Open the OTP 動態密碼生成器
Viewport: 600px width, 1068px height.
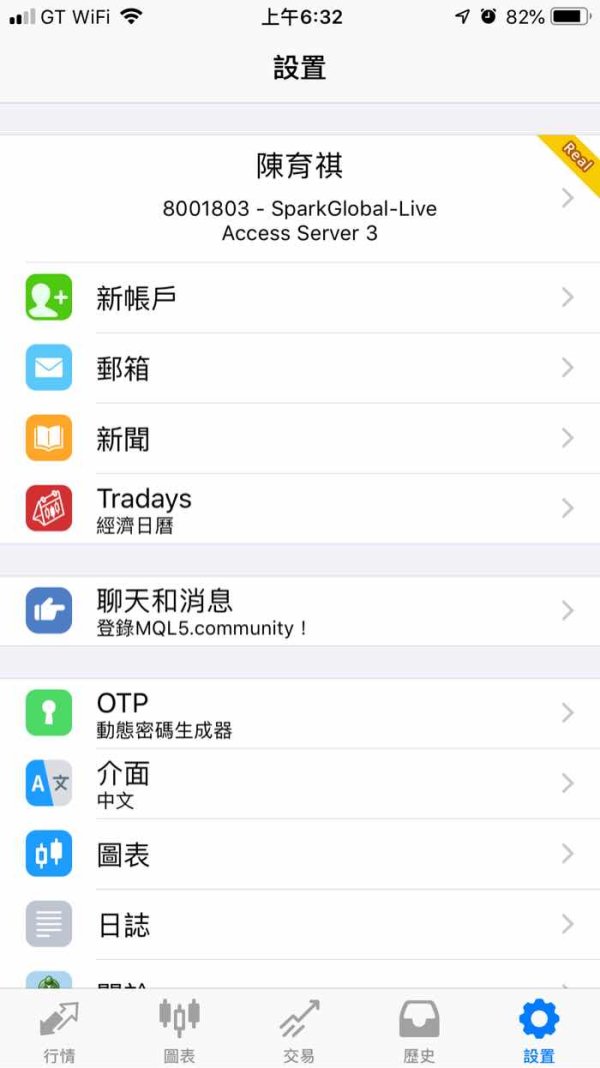[x=300, y=713]
